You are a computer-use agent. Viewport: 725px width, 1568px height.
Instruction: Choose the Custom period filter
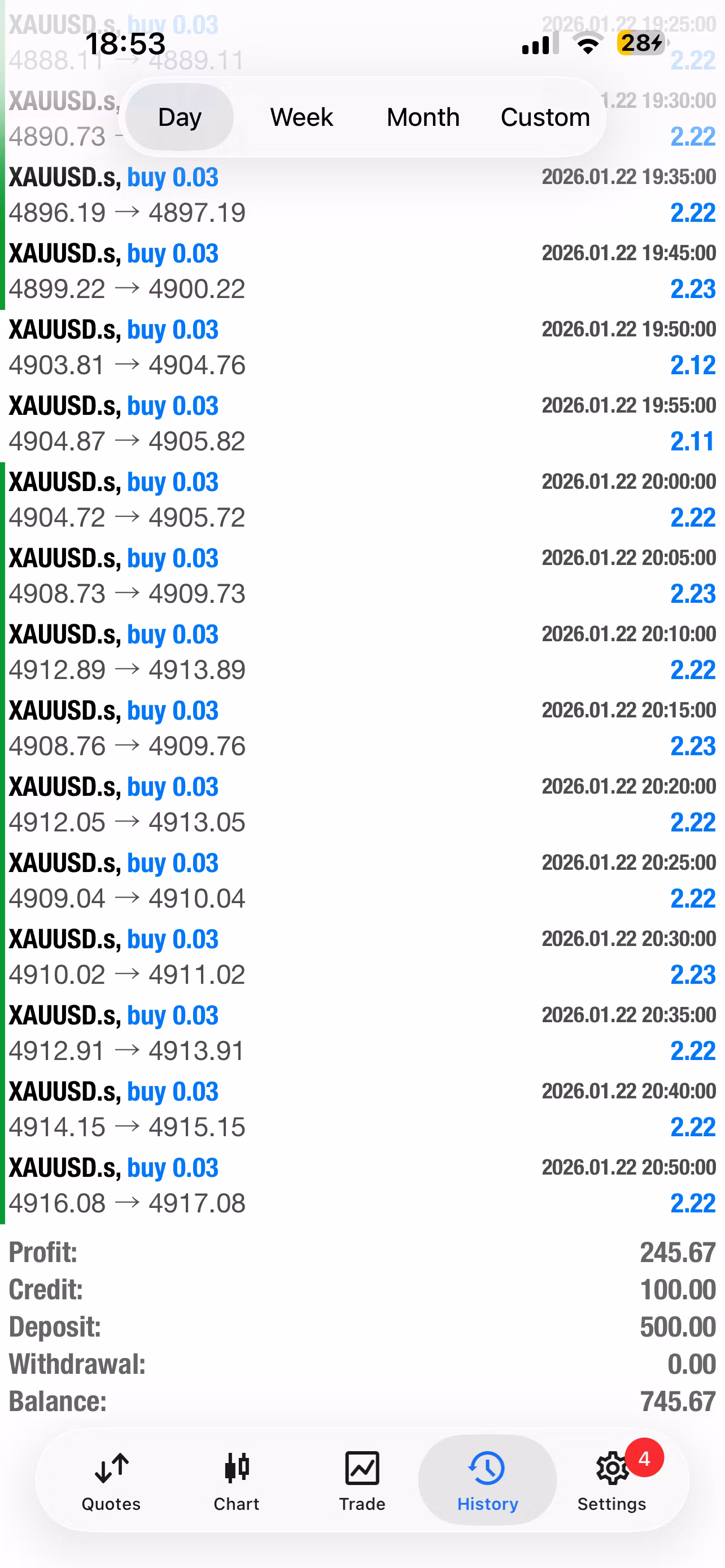click(545, 117)
